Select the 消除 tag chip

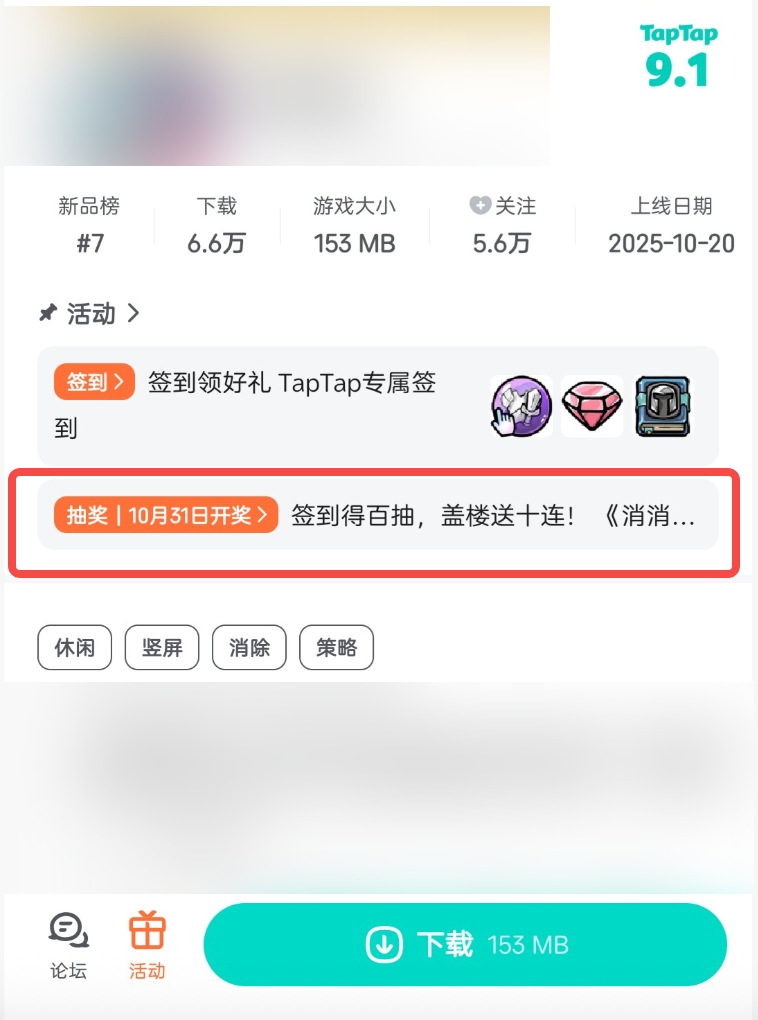pyautogui.click(x=249, y=647)
